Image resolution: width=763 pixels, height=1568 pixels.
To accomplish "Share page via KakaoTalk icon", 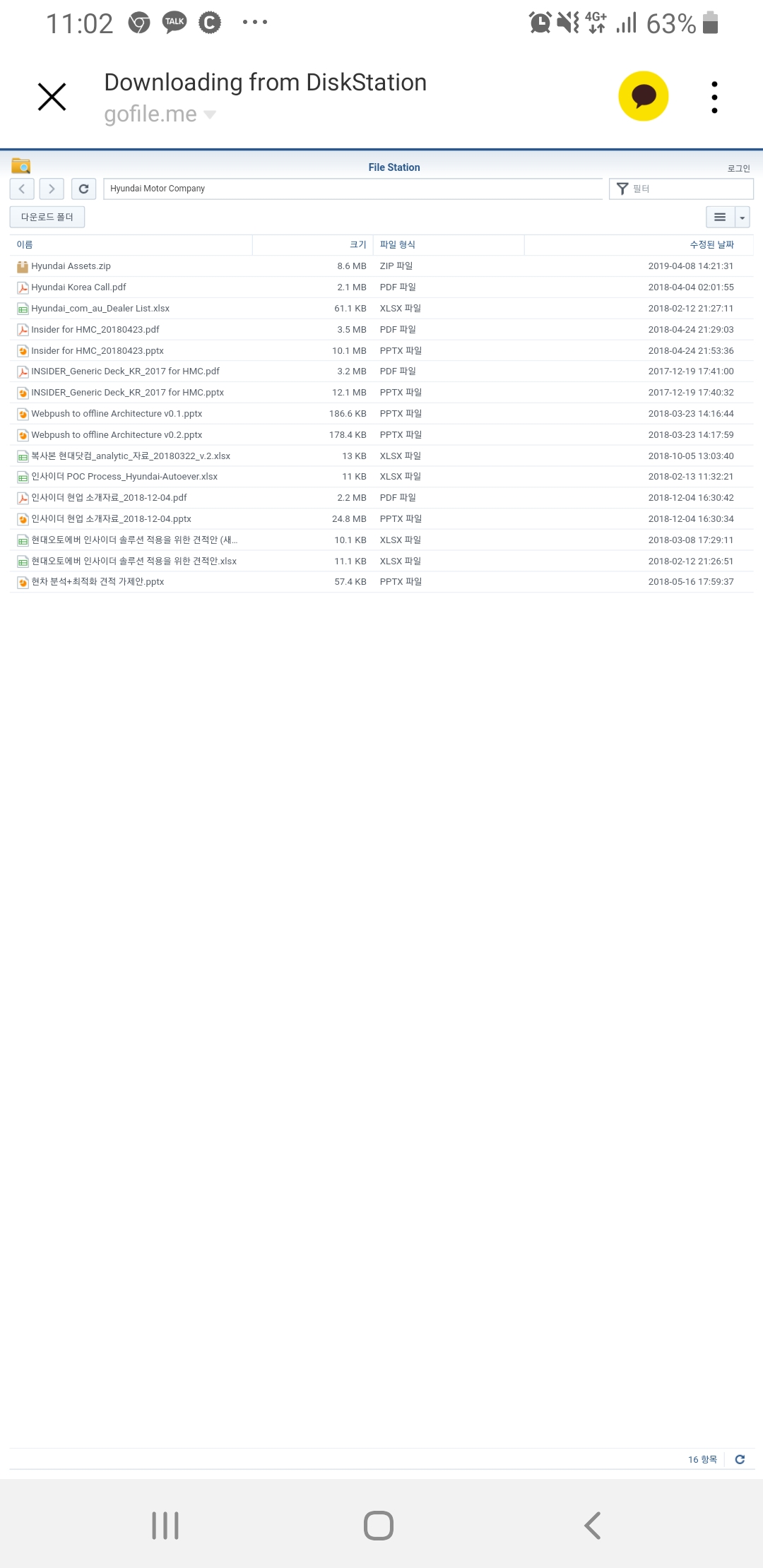I will point(643,96).
